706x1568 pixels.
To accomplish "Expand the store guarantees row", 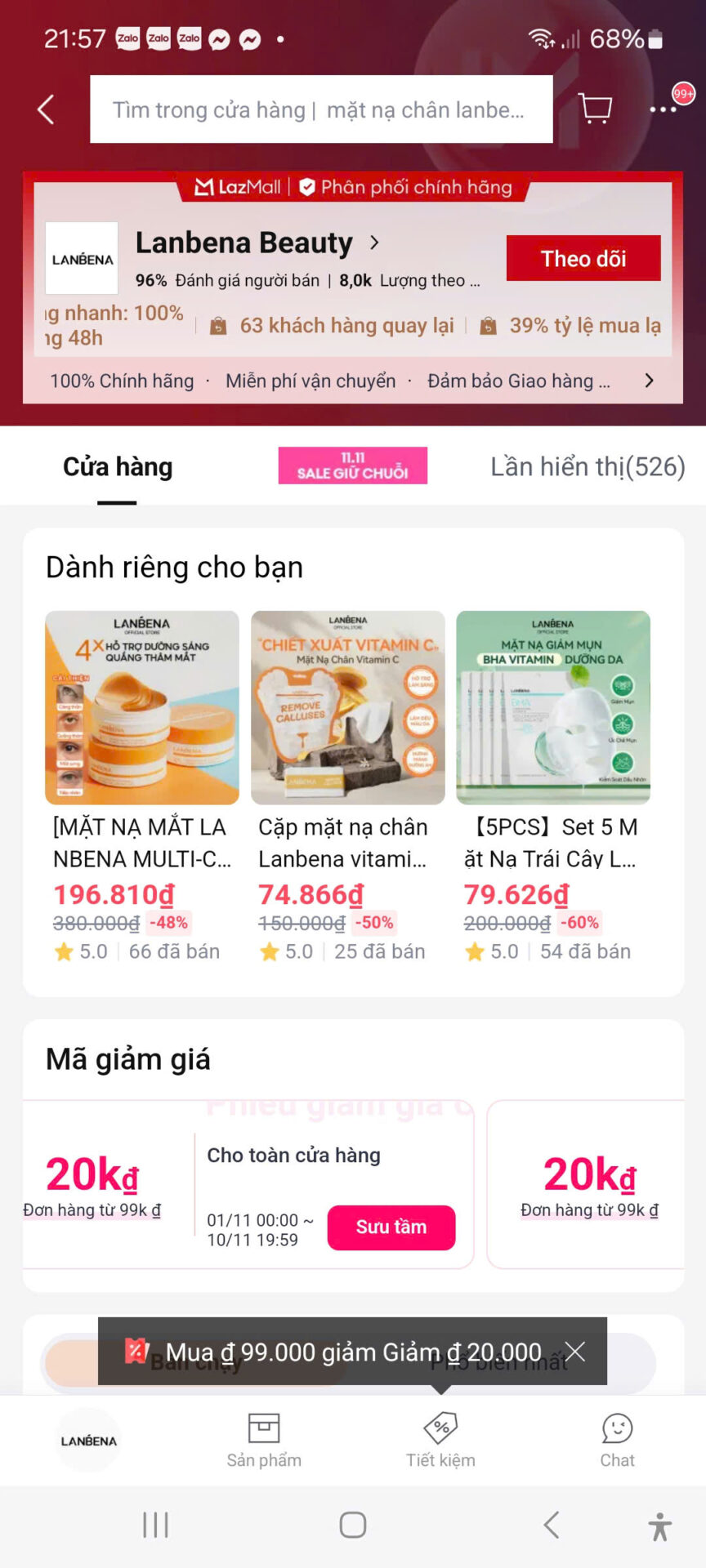I will coord(649,381).
